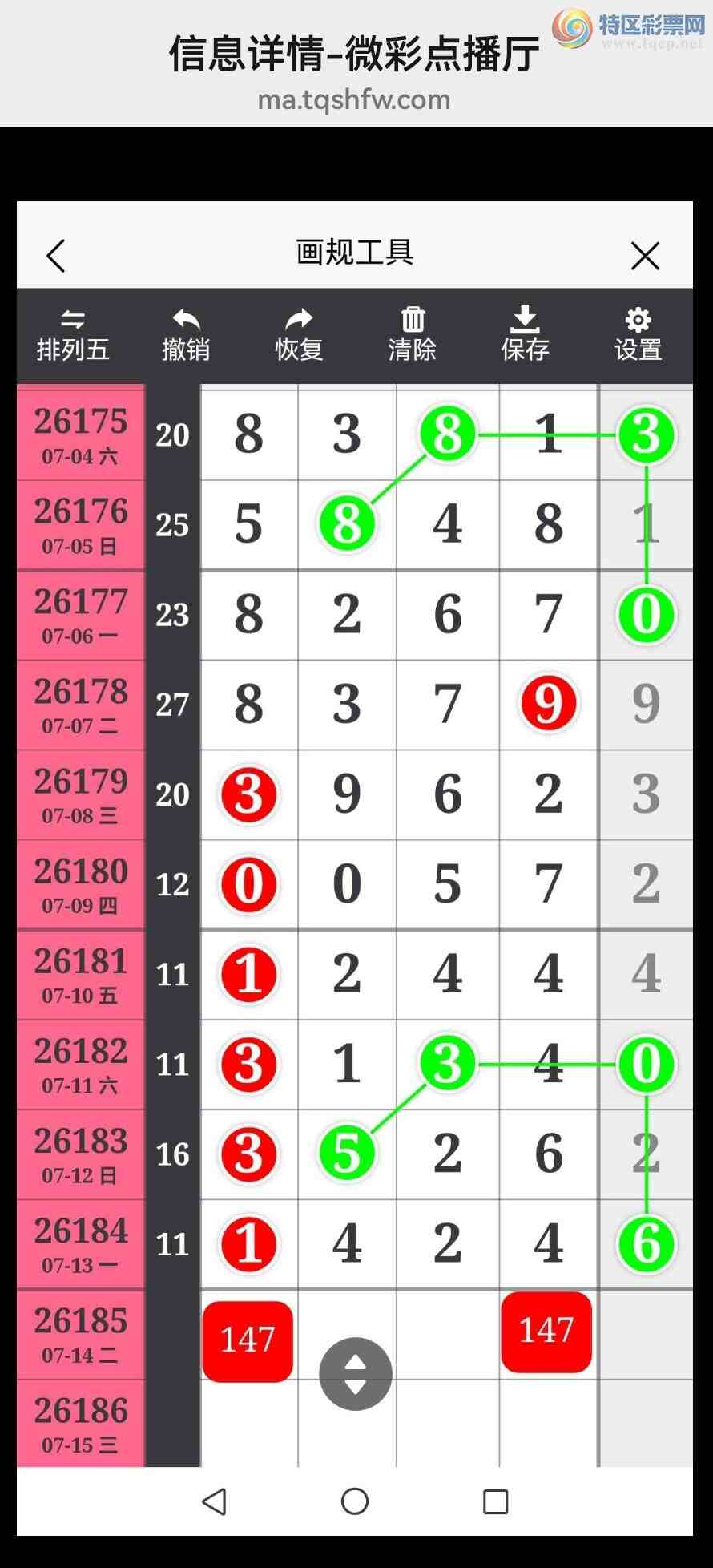
Task: Select the red-circled 9 in row 26178
Action: coord(548,704)
